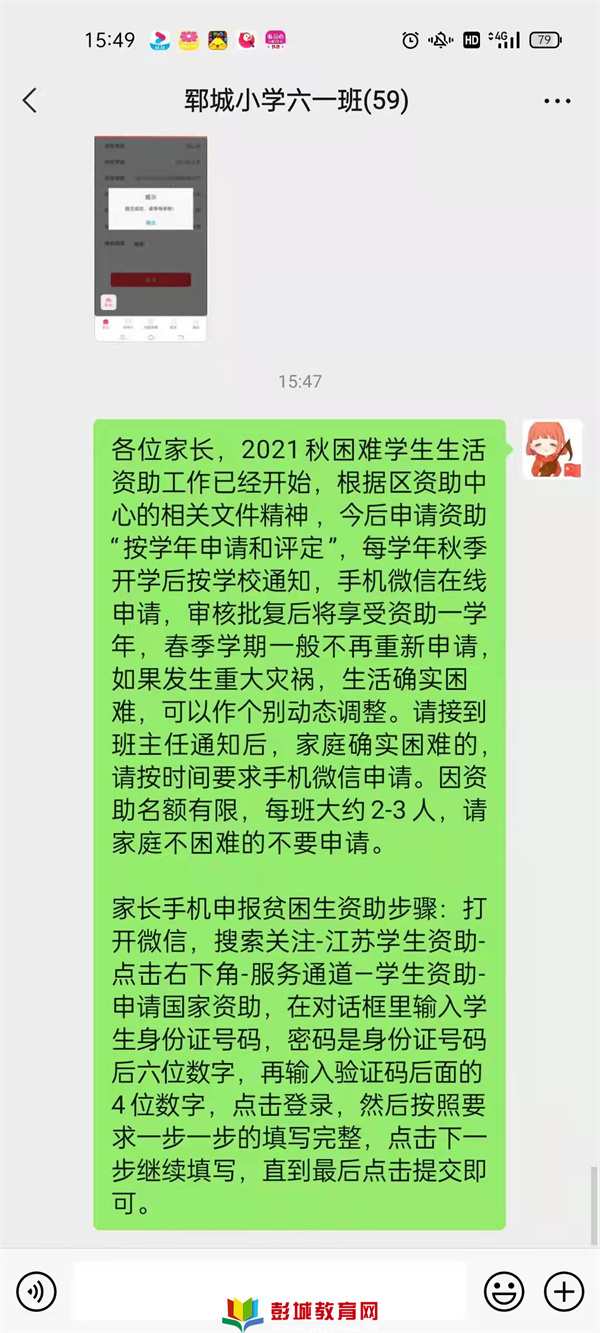
Task: Tap the message text field
Action: pyautogui.click(x=270, y=1291)
